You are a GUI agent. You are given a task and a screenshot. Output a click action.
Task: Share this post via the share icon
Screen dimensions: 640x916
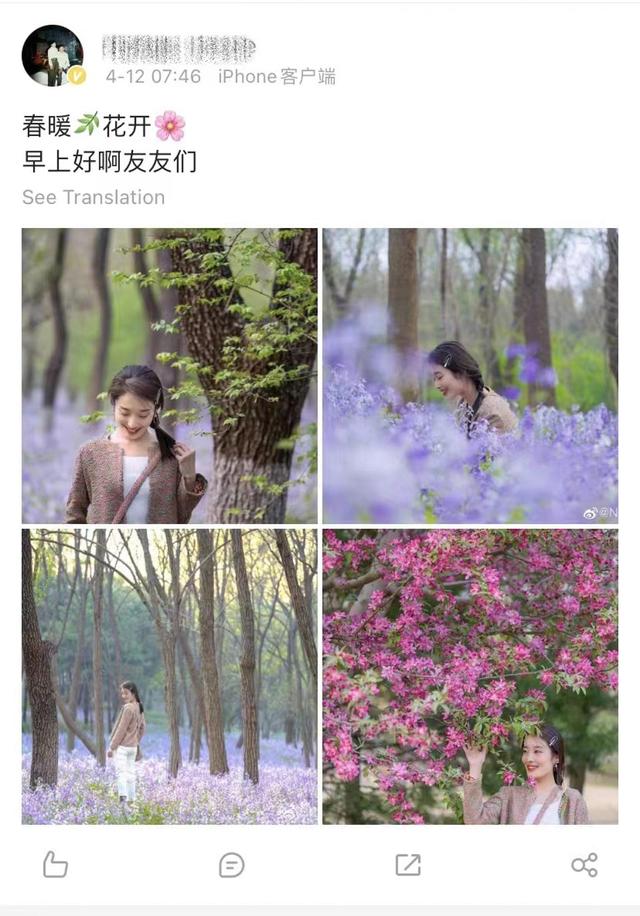[x=584, y=864]
